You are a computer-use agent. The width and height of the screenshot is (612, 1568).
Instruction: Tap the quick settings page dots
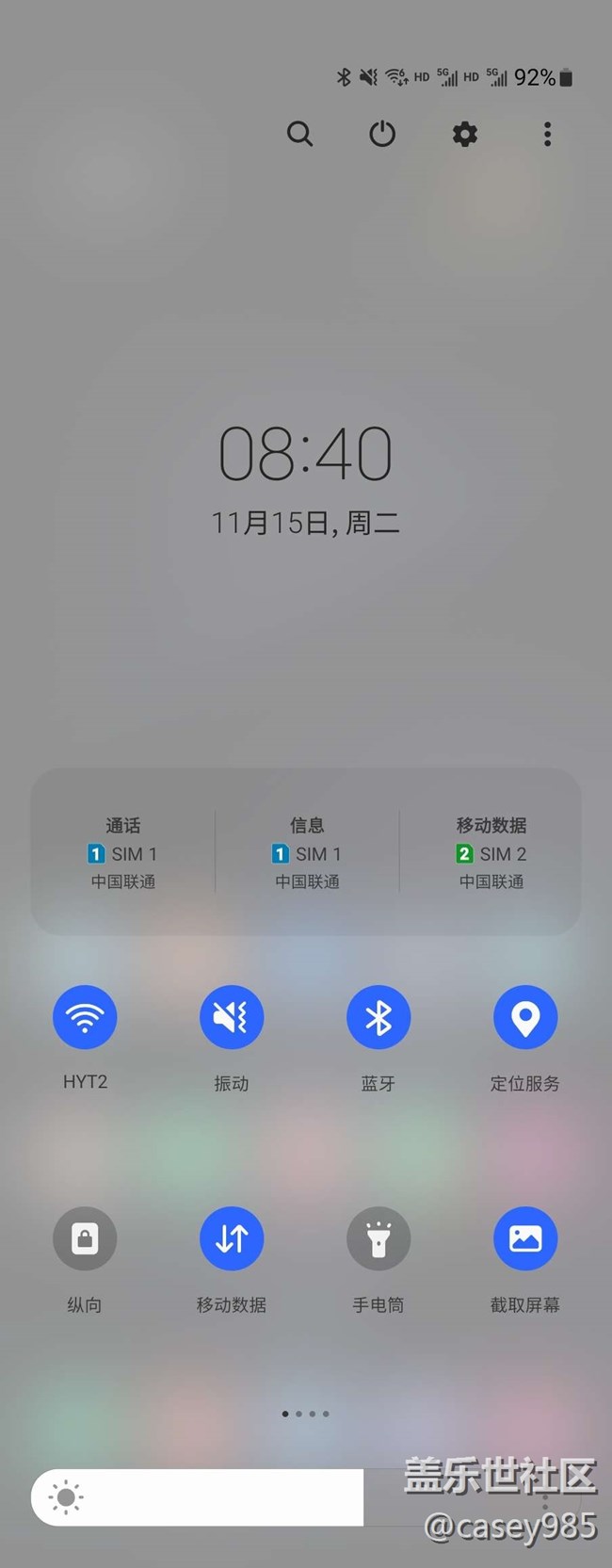306,1414
